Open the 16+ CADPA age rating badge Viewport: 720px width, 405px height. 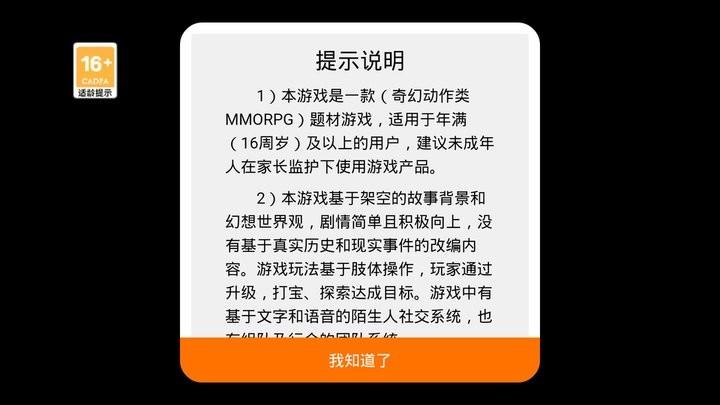pos(95,71)
